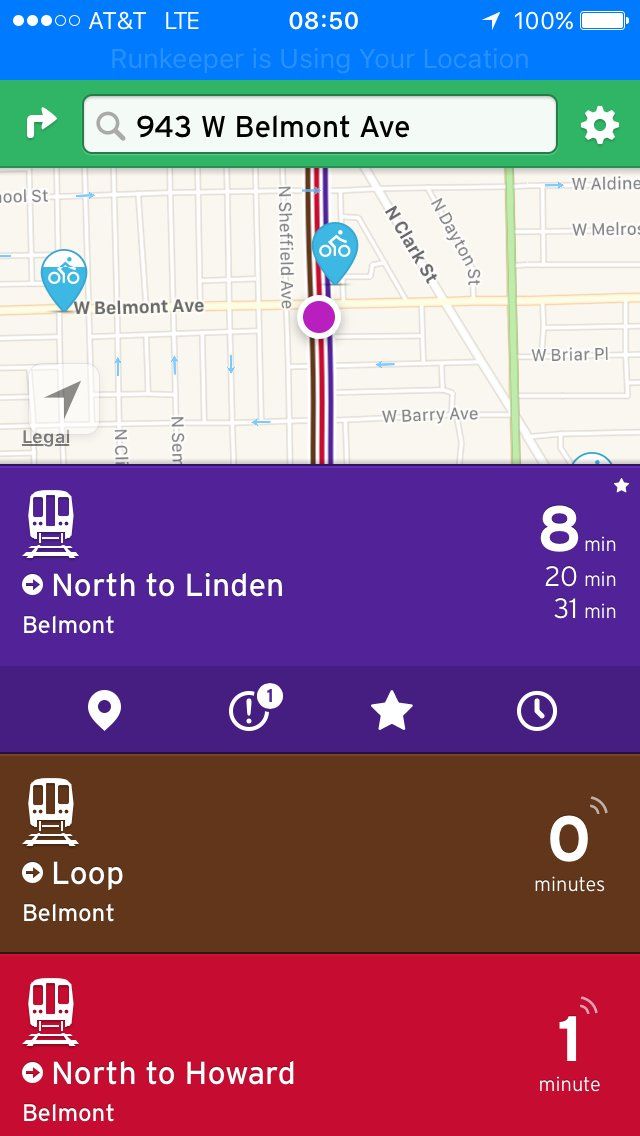The image size is (640, 1136).
Task: Open the brown Loop line card
Action: (320, 853)
